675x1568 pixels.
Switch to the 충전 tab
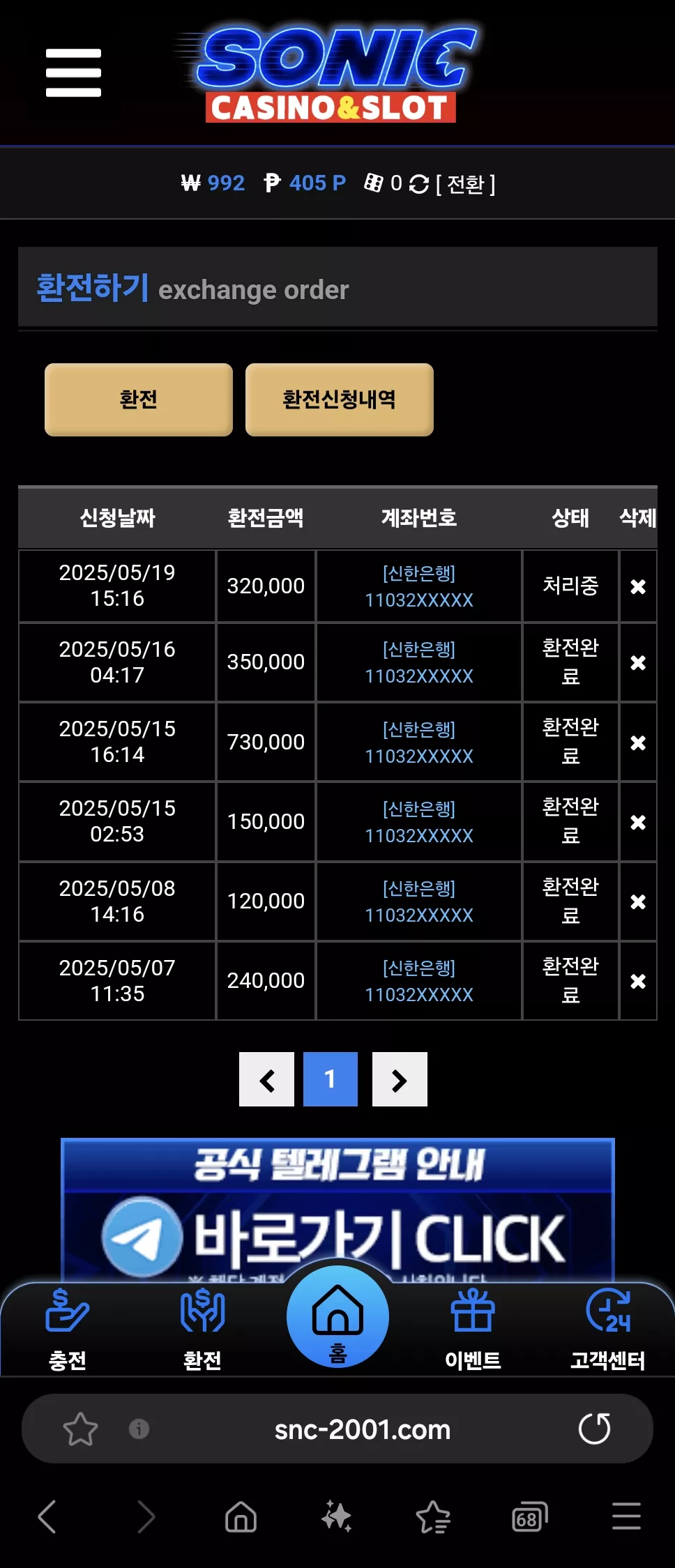(68, 1330)
